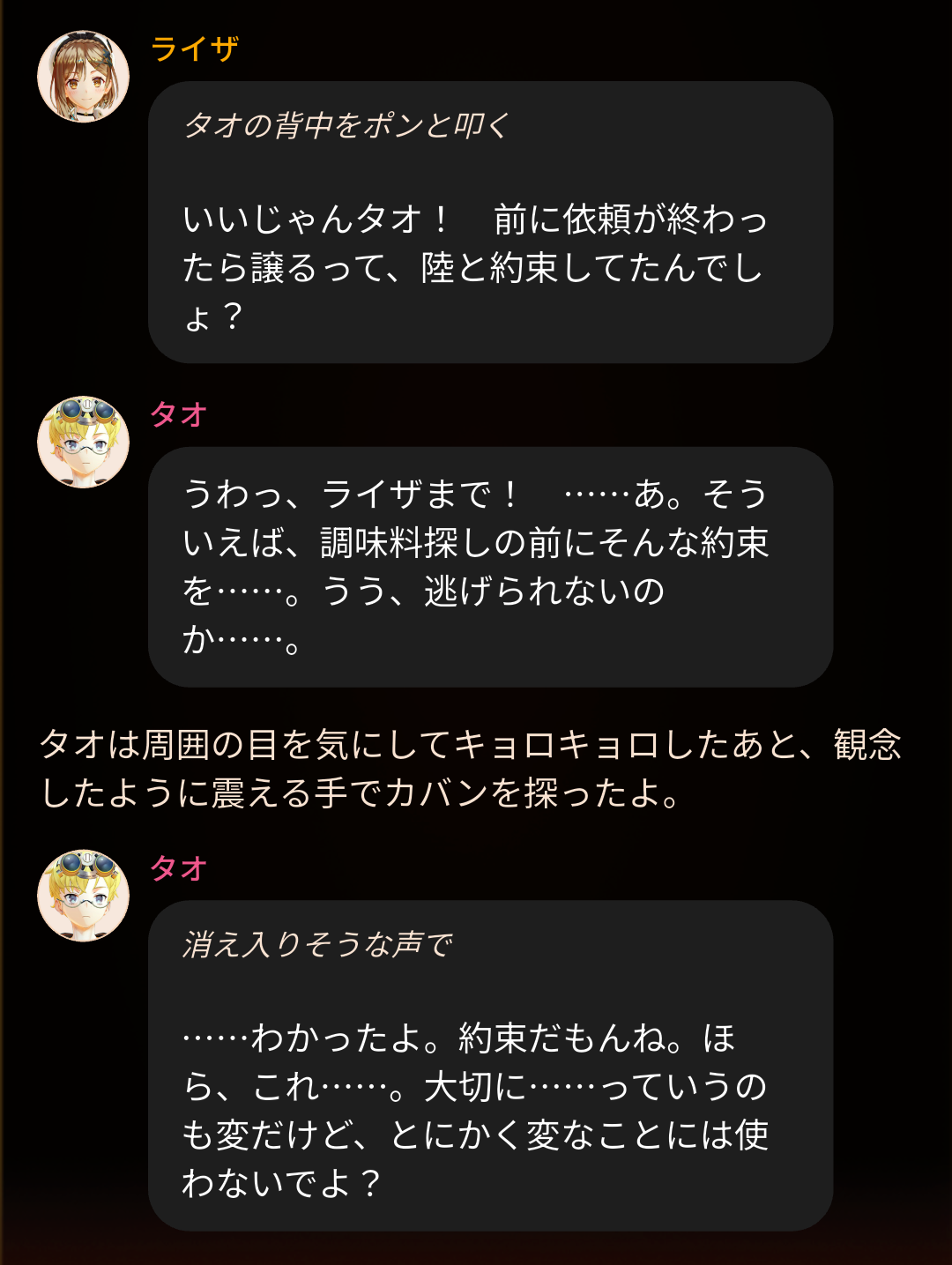This screenshot has width=952, height=1265.
Task: Tap タオ's avatar beside the 消え入りそうな声で message
Action: (x=83, y=896)
